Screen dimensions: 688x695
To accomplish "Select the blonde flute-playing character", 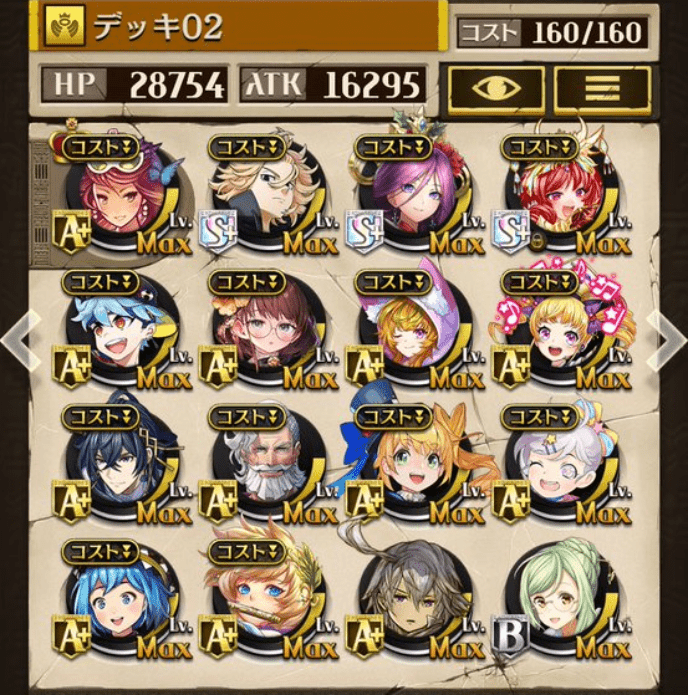I will click(267, 601).
